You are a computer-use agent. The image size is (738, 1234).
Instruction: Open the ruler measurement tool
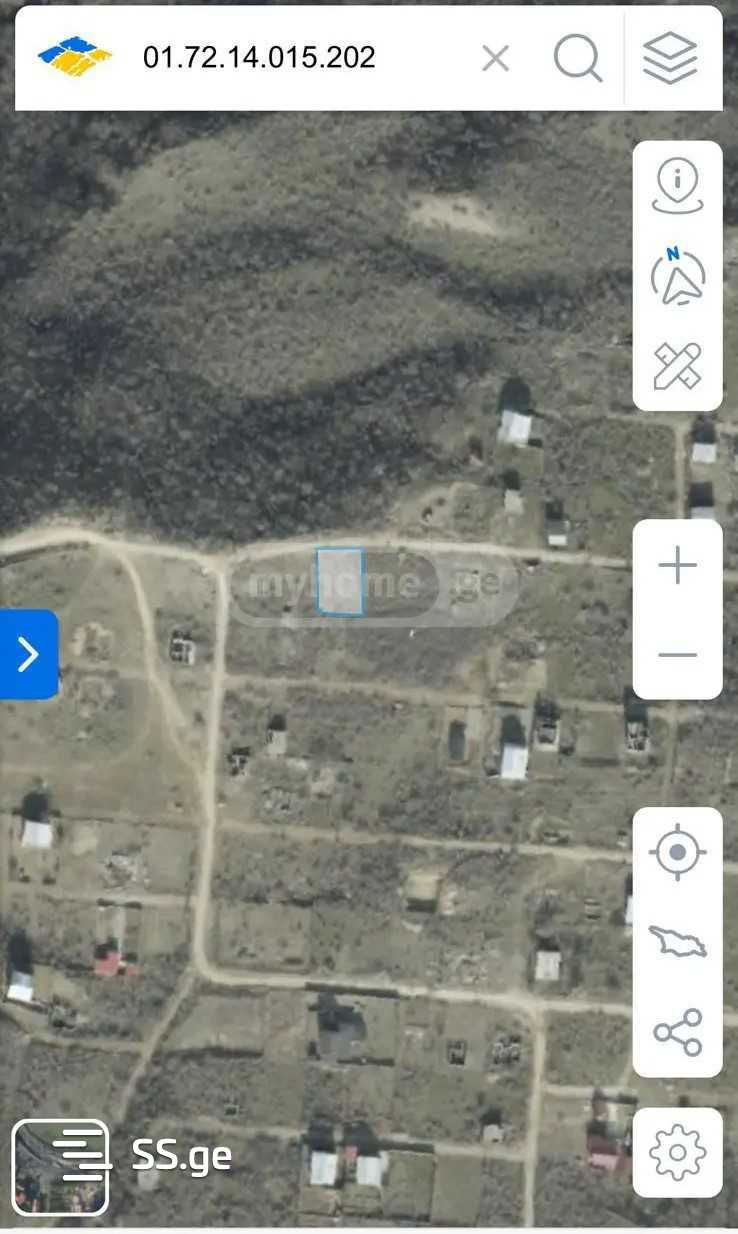pyautogui.click(x=678, y=365)
